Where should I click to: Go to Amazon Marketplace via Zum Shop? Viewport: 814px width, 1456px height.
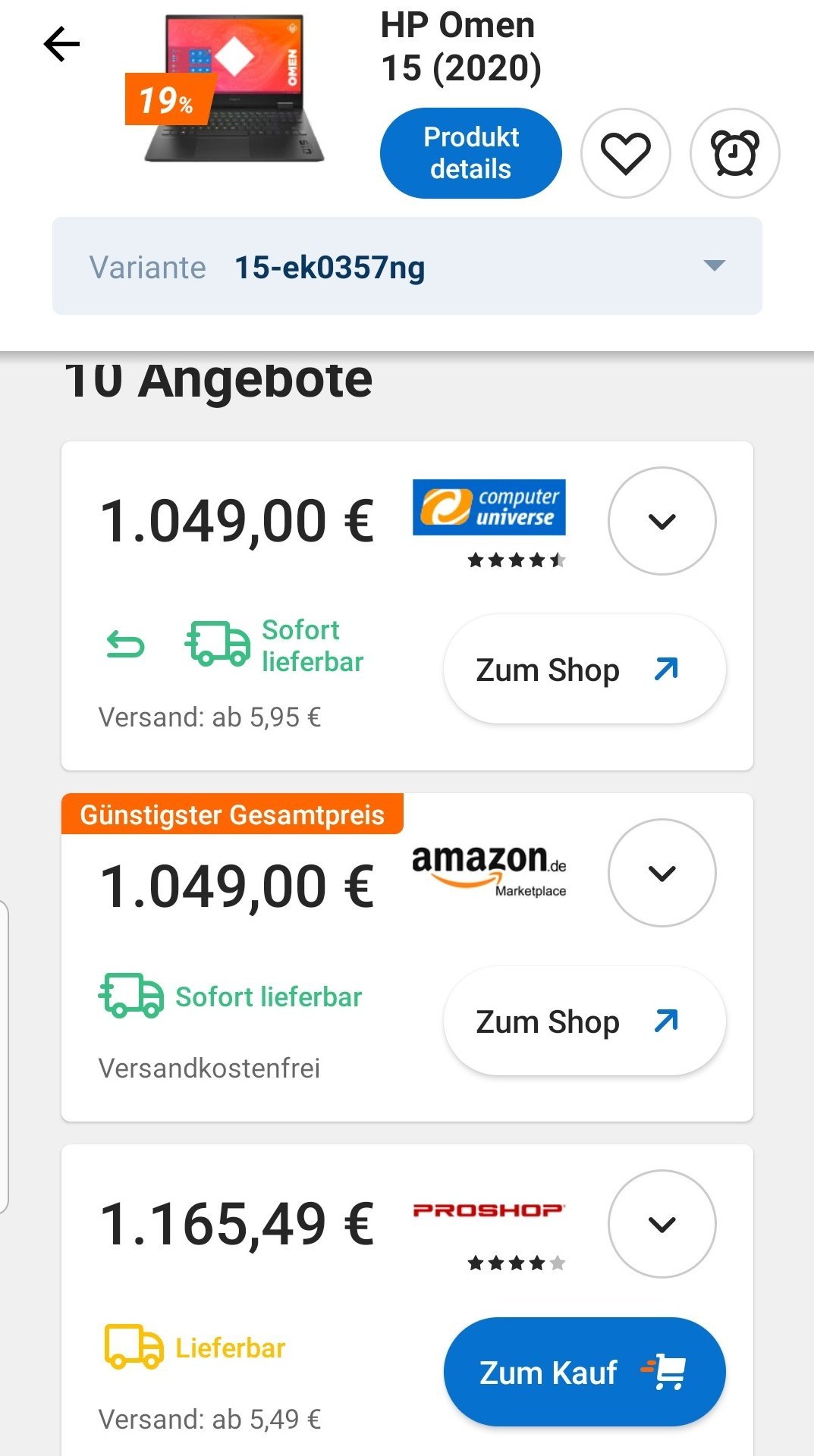pos(584,1021)
